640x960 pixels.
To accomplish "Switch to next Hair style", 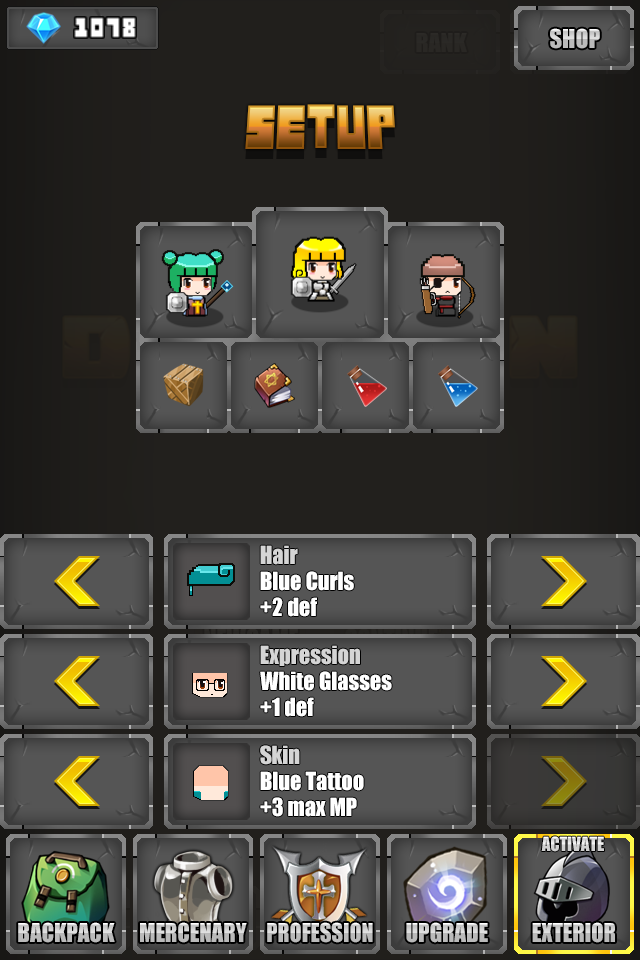I will point(563,582).
